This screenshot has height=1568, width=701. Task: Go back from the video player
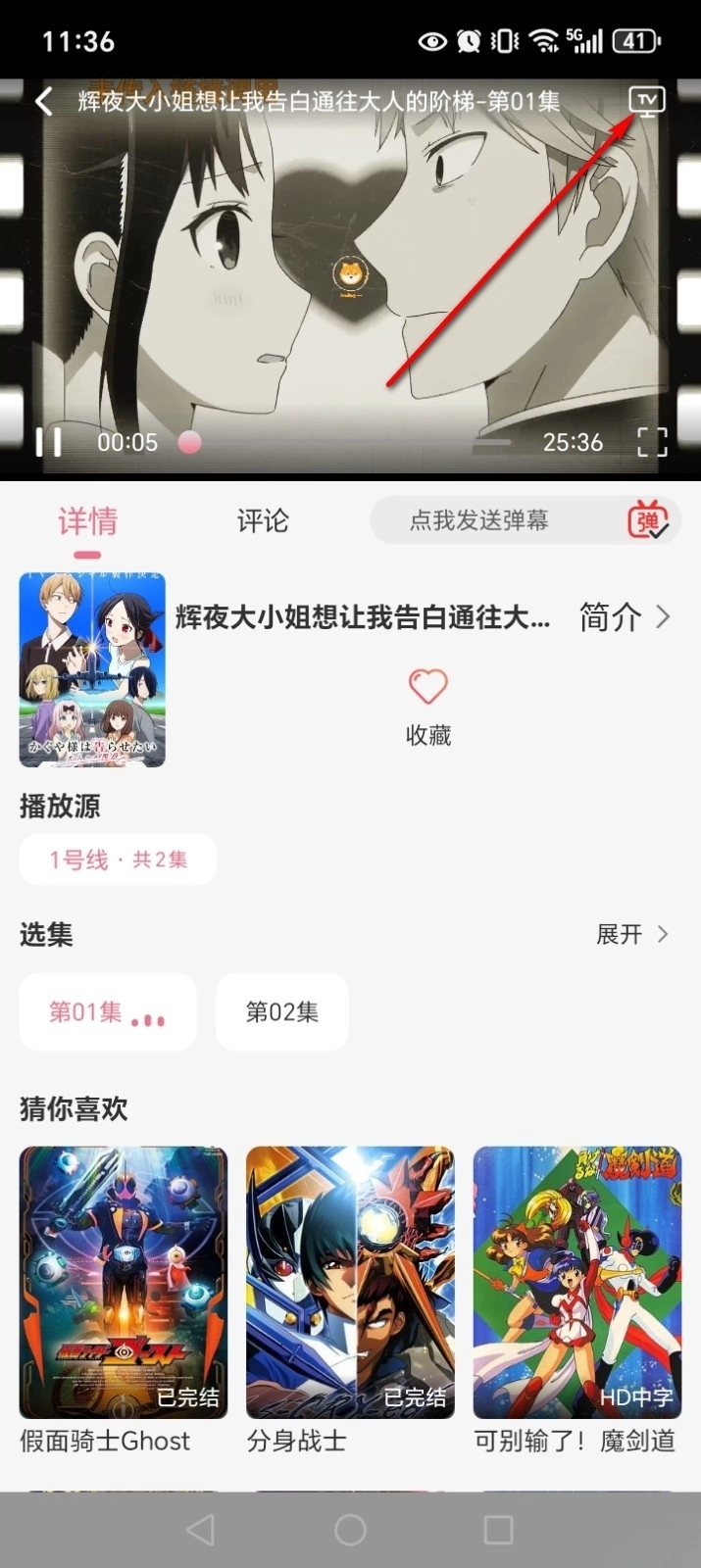43,101
